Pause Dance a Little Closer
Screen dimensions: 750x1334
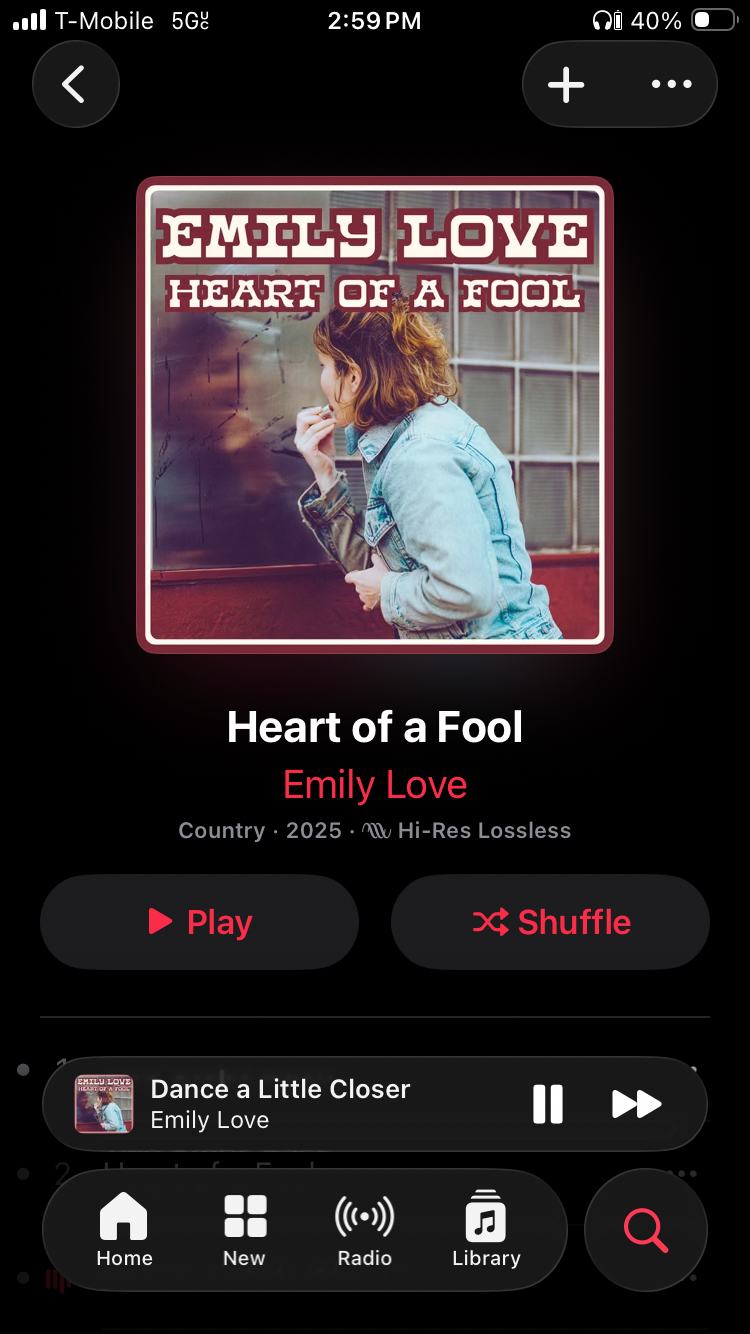click(x=547, y=1104)
